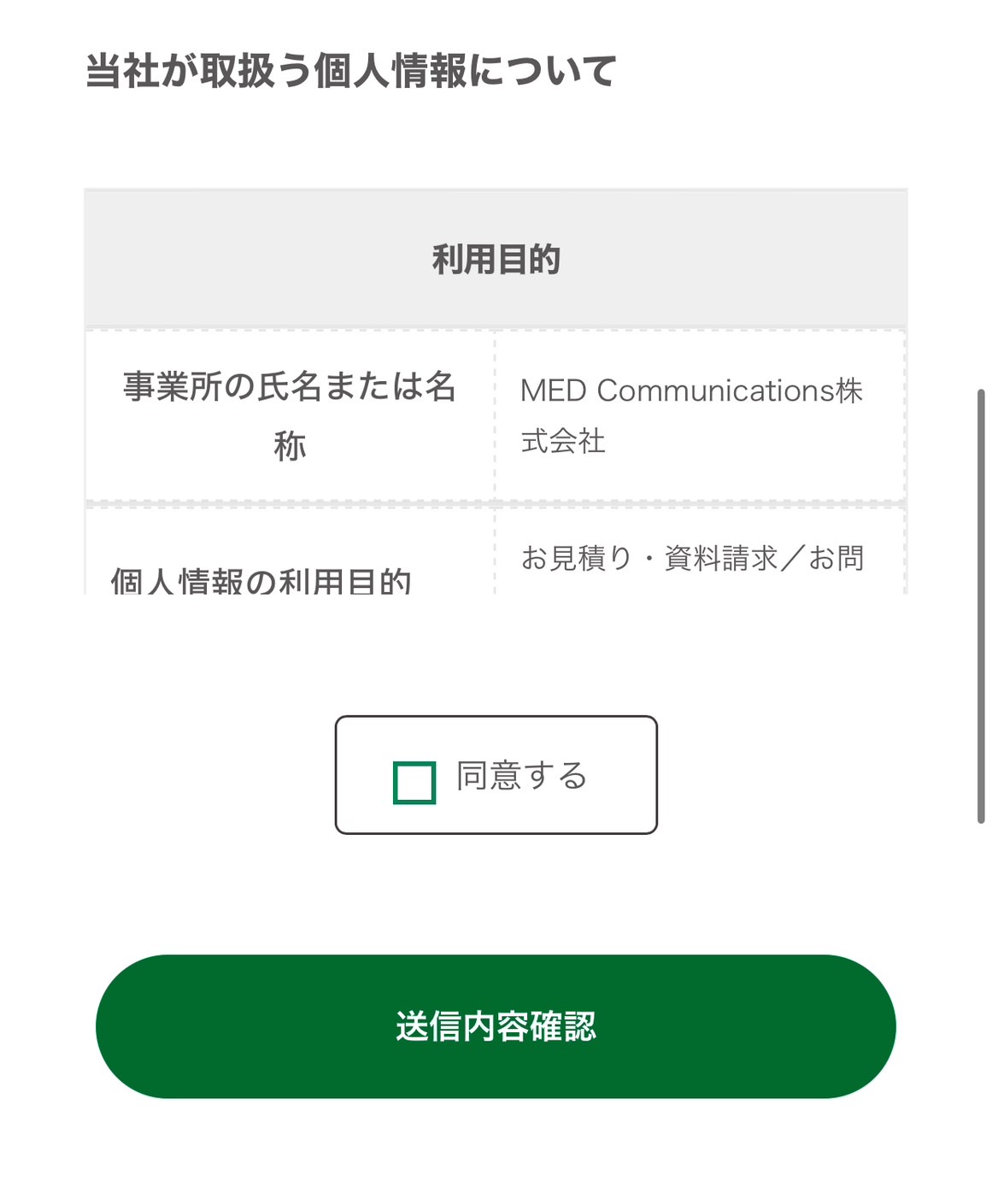Toggle agreement by clicking the 同意する label
Screen dimensions: 992x1204
519,777
